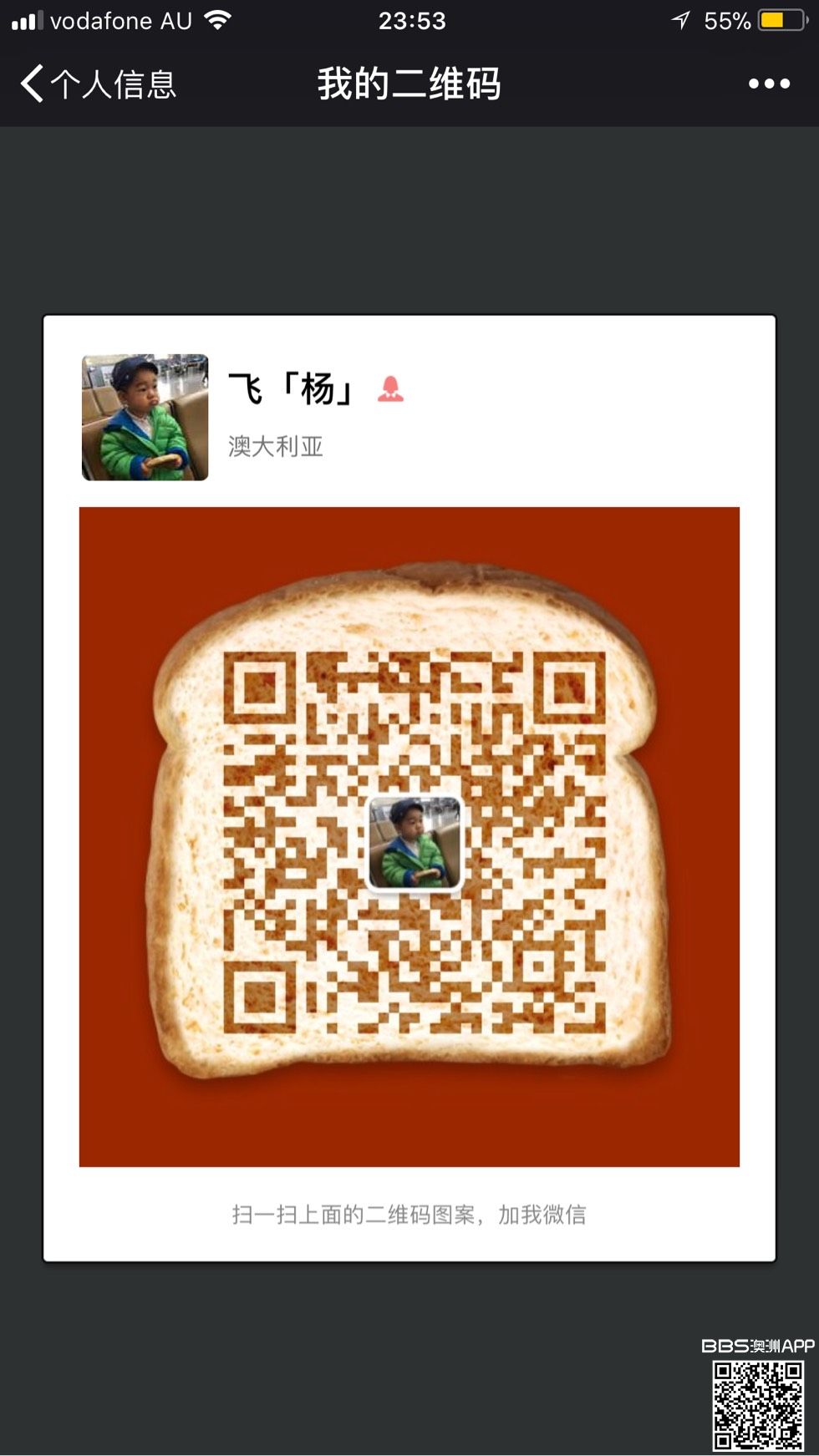The width and height of the screenshot is (819, 1456).
Task: Open the three-dot overflow menu
Action: coord(769,84)
